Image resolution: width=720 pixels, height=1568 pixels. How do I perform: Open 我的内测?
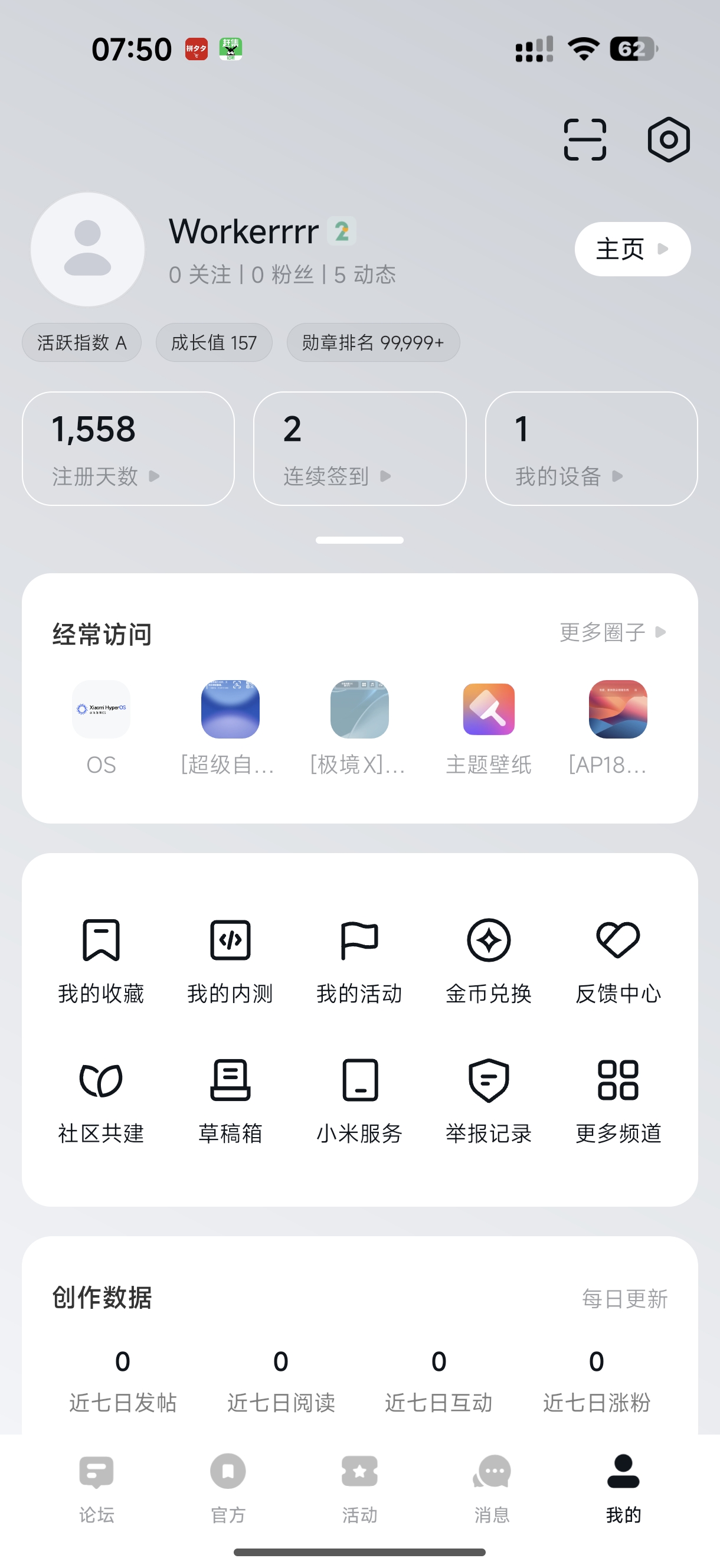[230, 960]
